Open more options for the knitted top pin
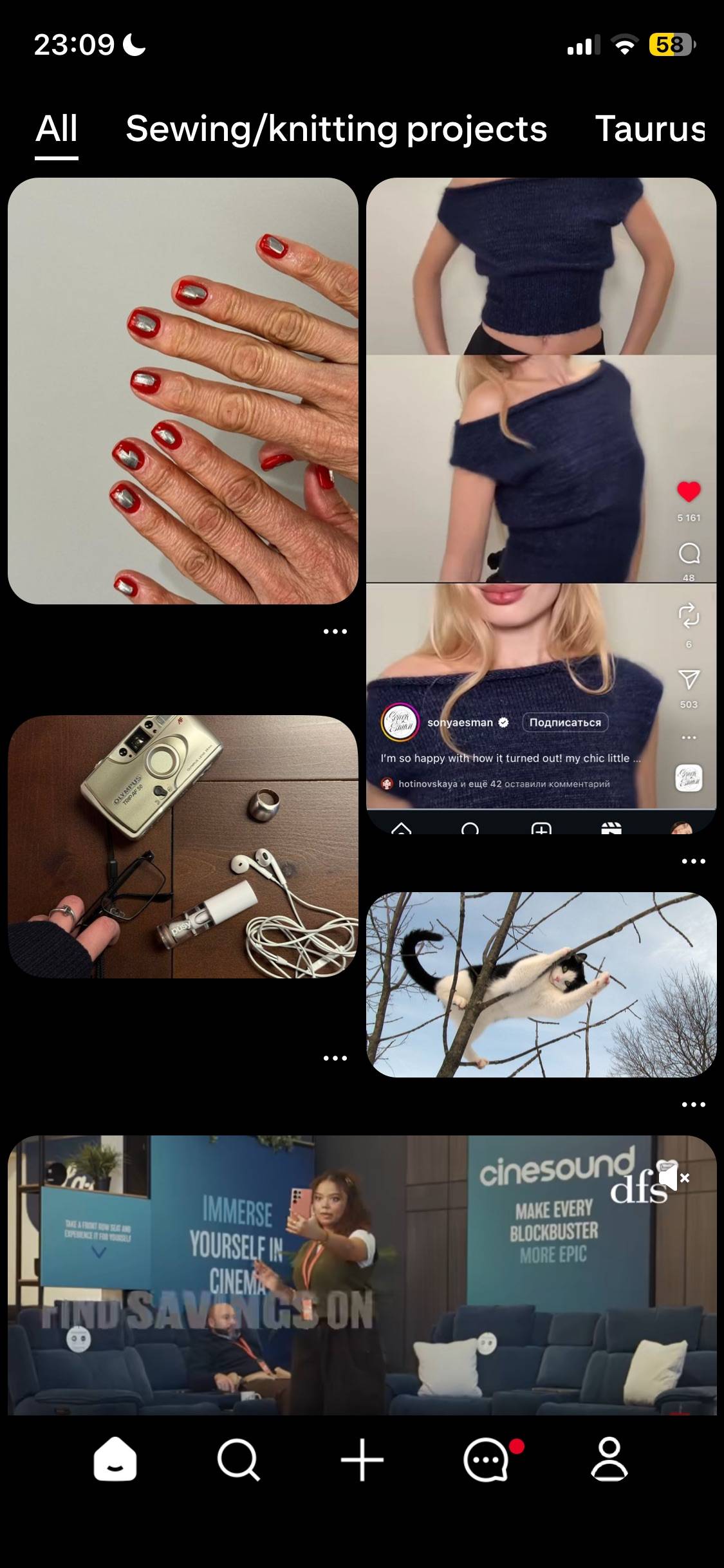This screenshot has height=1568, width=724. [694, 861]
